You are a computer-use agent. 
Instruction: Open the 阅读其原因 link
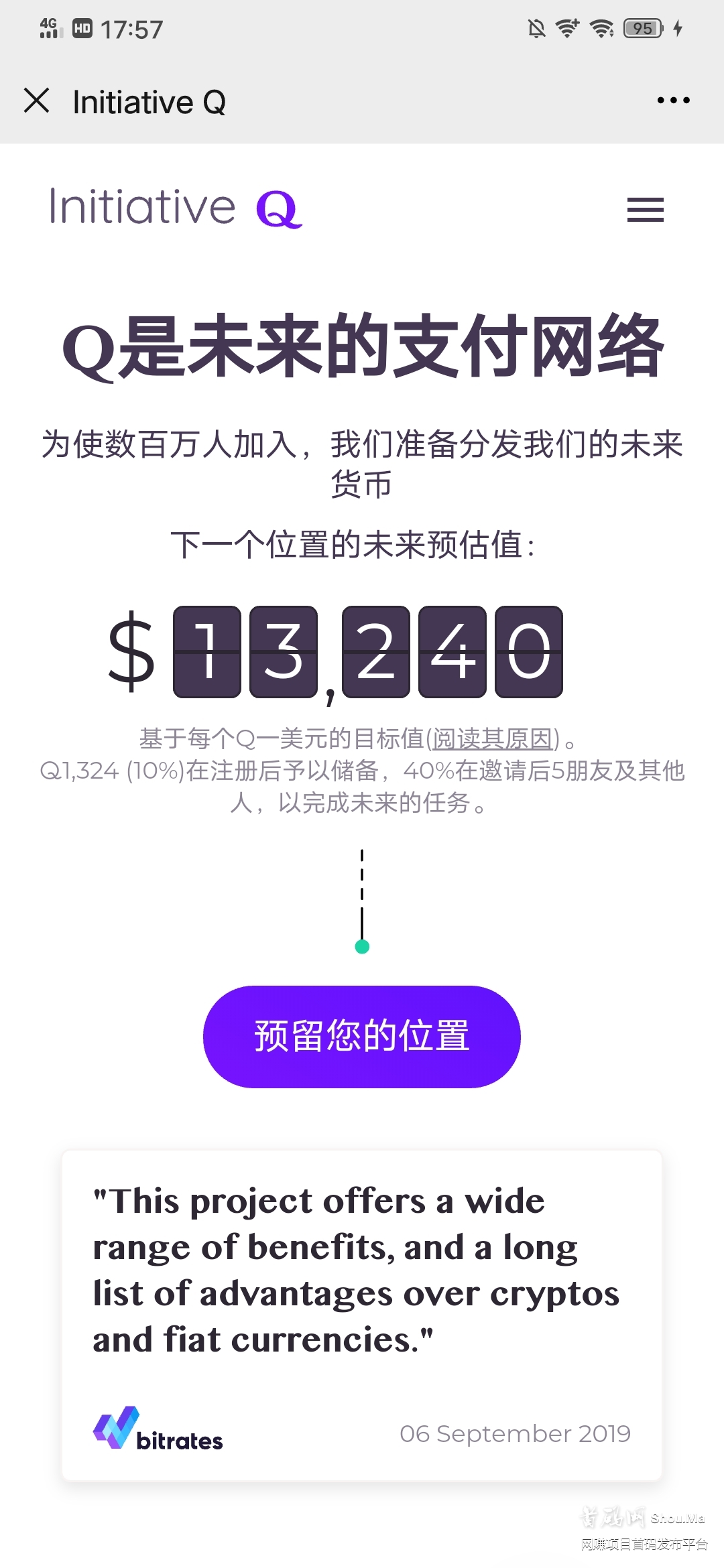click(494, 739)
